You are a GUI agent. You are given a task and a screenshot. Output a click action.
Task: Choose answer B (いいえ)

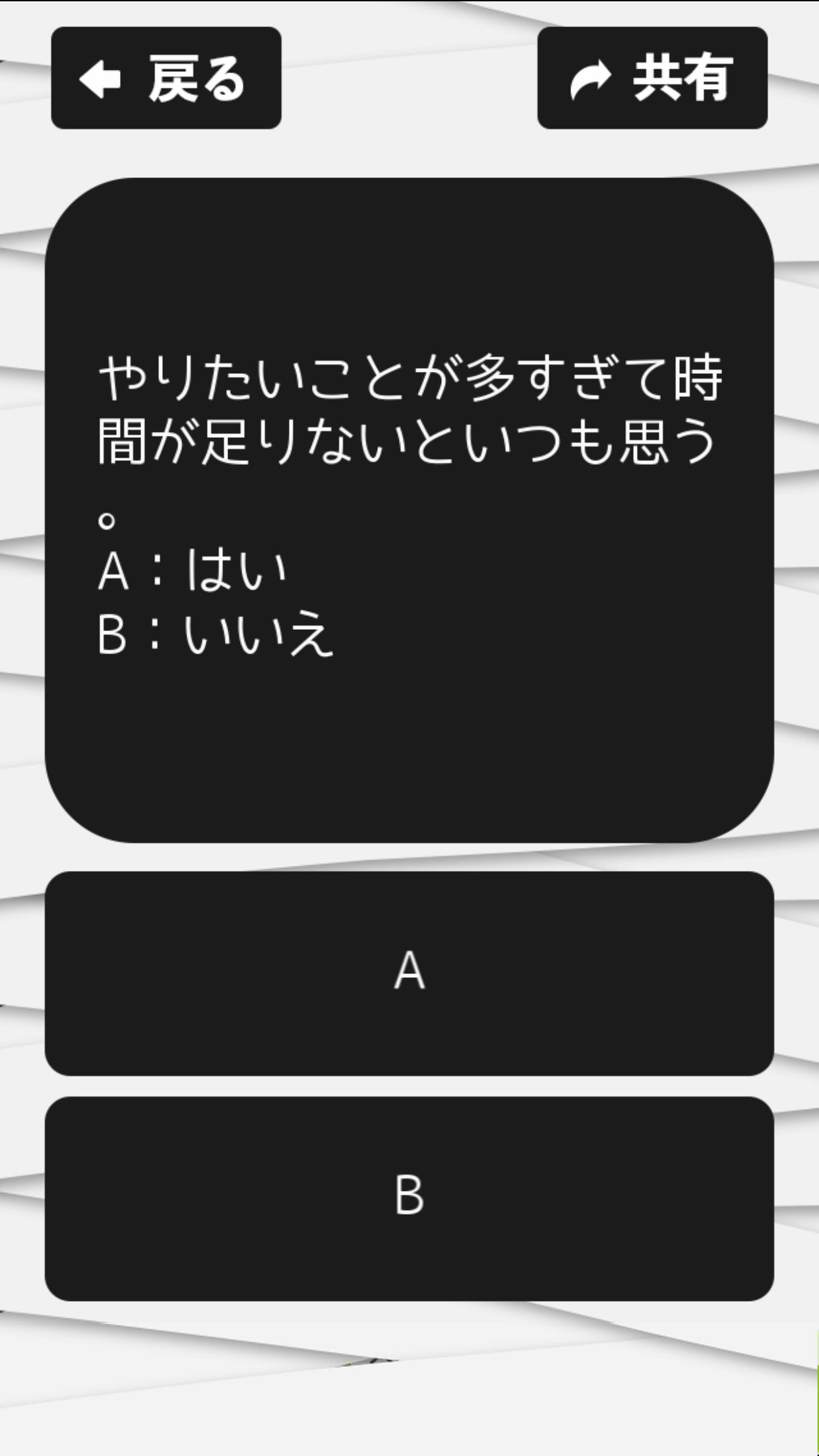[409, 1199]
